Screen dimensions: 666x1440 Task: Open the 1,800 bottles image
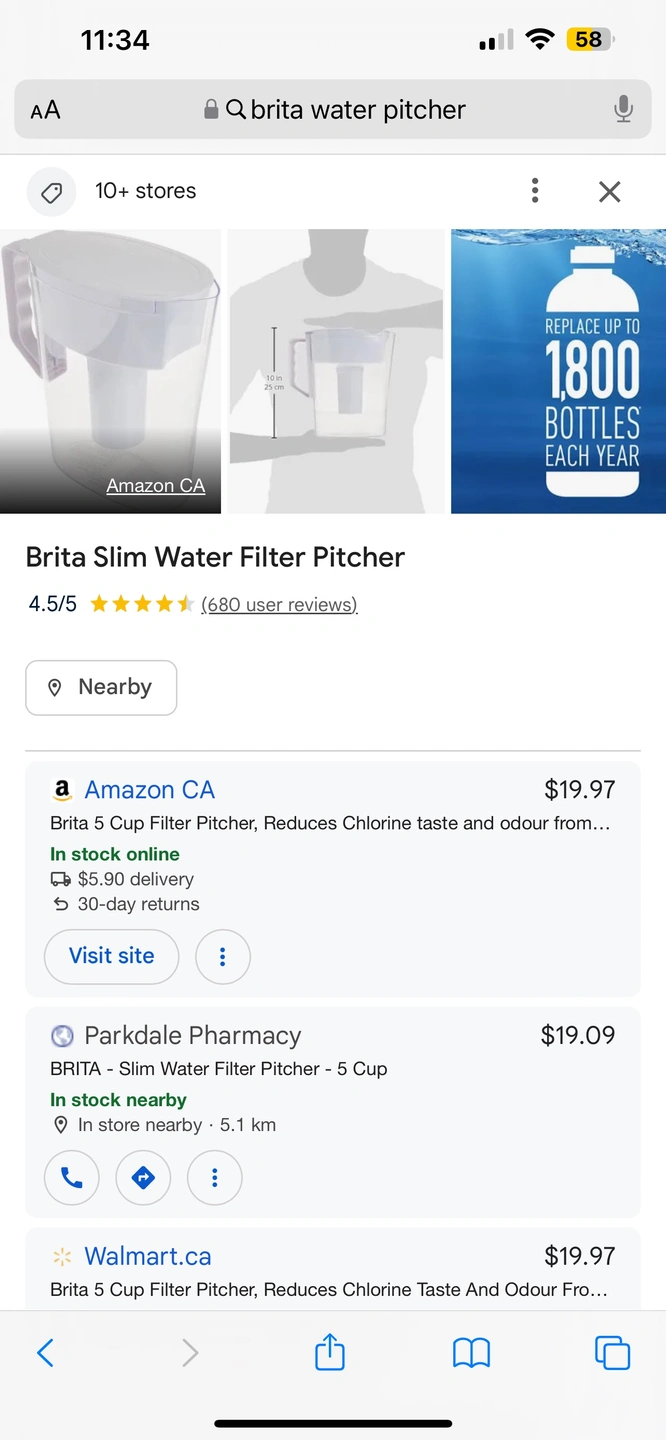558,371
